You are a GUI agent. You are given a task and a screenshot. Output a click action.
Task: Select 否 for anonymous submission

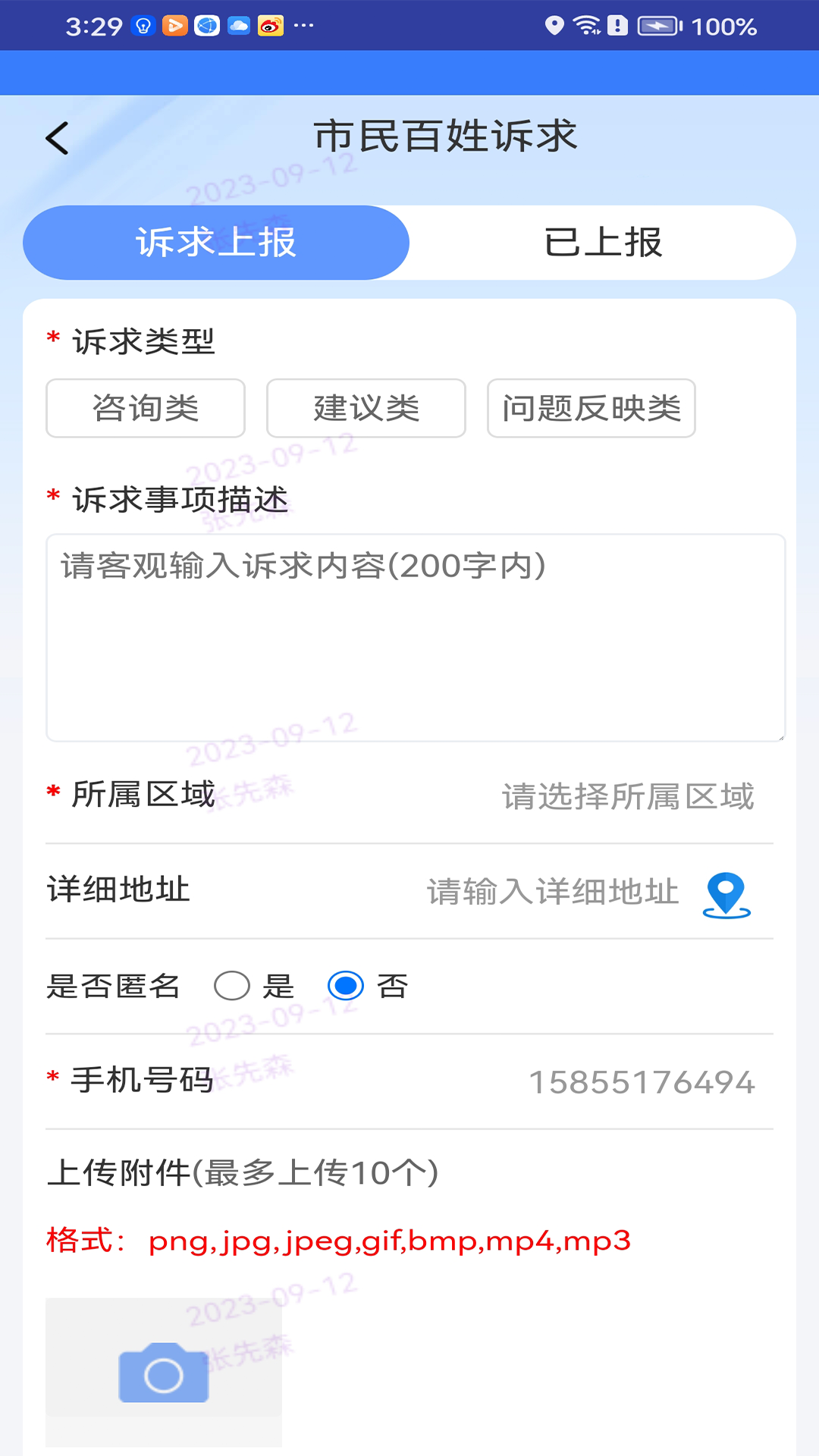[x=346, y=987]
